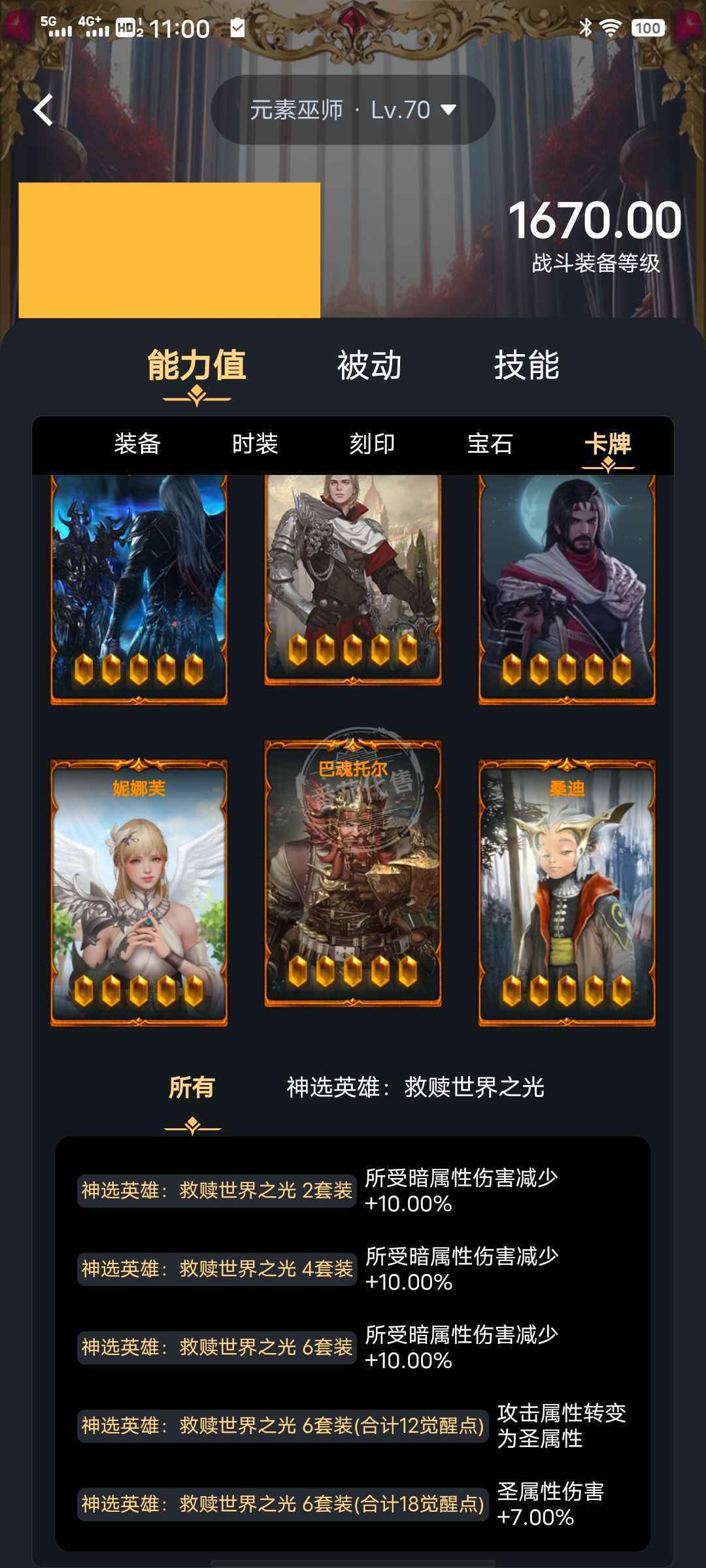Select the 所有 card set filter

[192, 1088]
